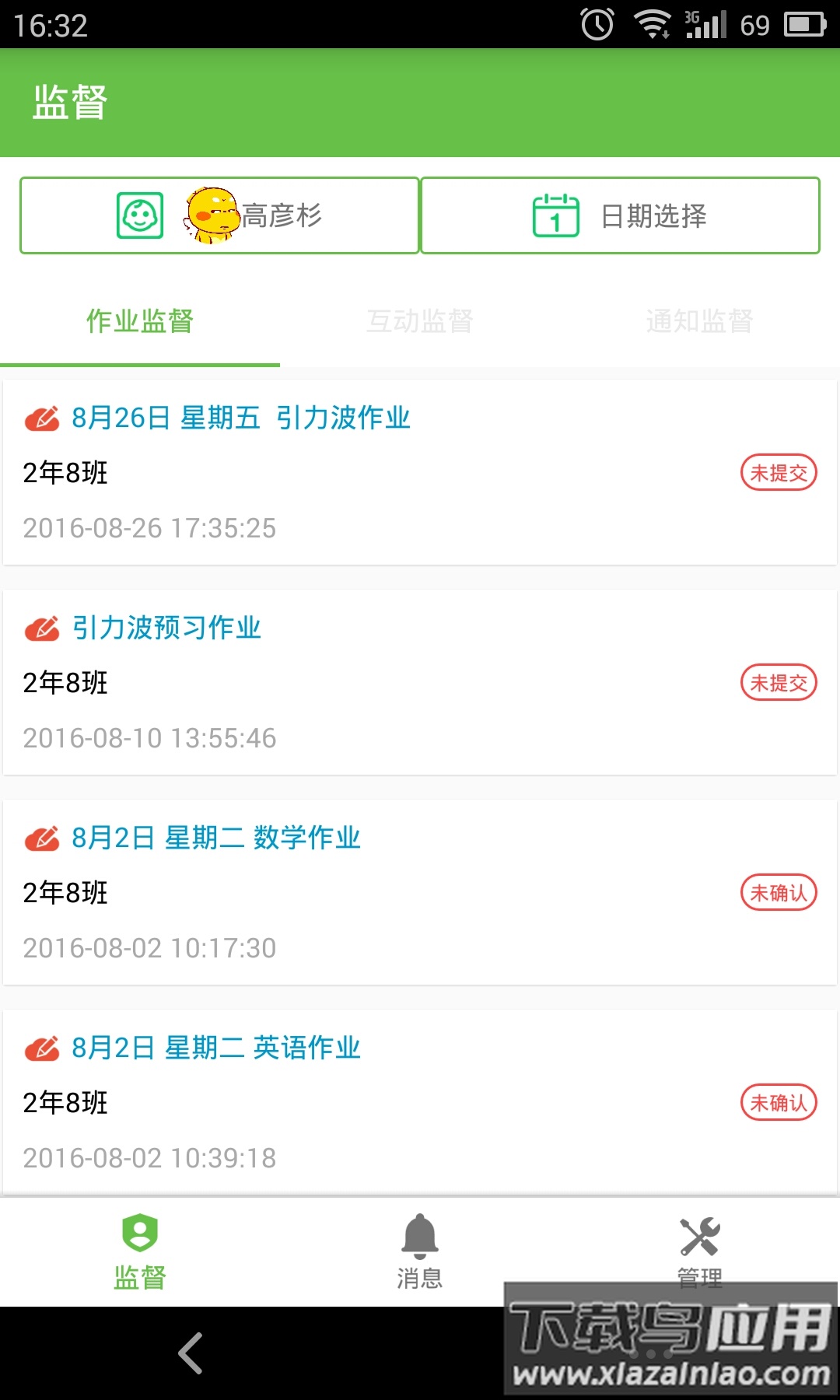
Task: Go to the 消息 messages tab
Action: (x=420, y=1251)
